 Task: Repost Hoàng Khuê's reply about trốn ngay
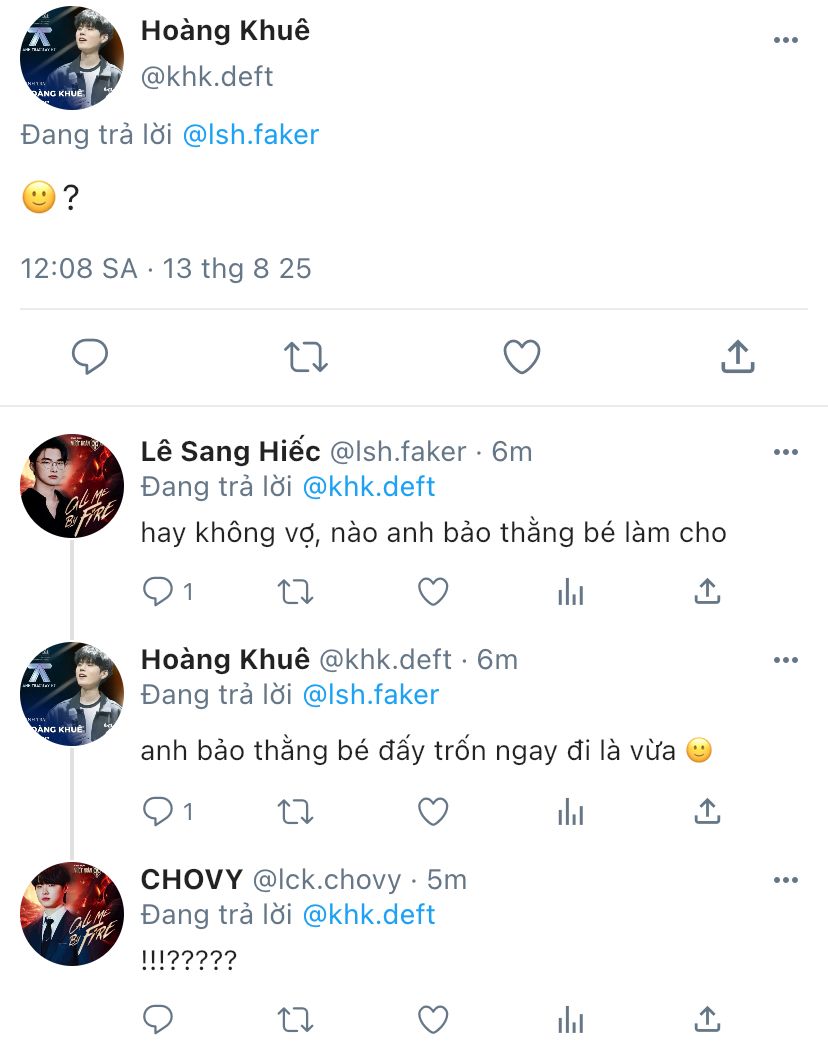295,812
